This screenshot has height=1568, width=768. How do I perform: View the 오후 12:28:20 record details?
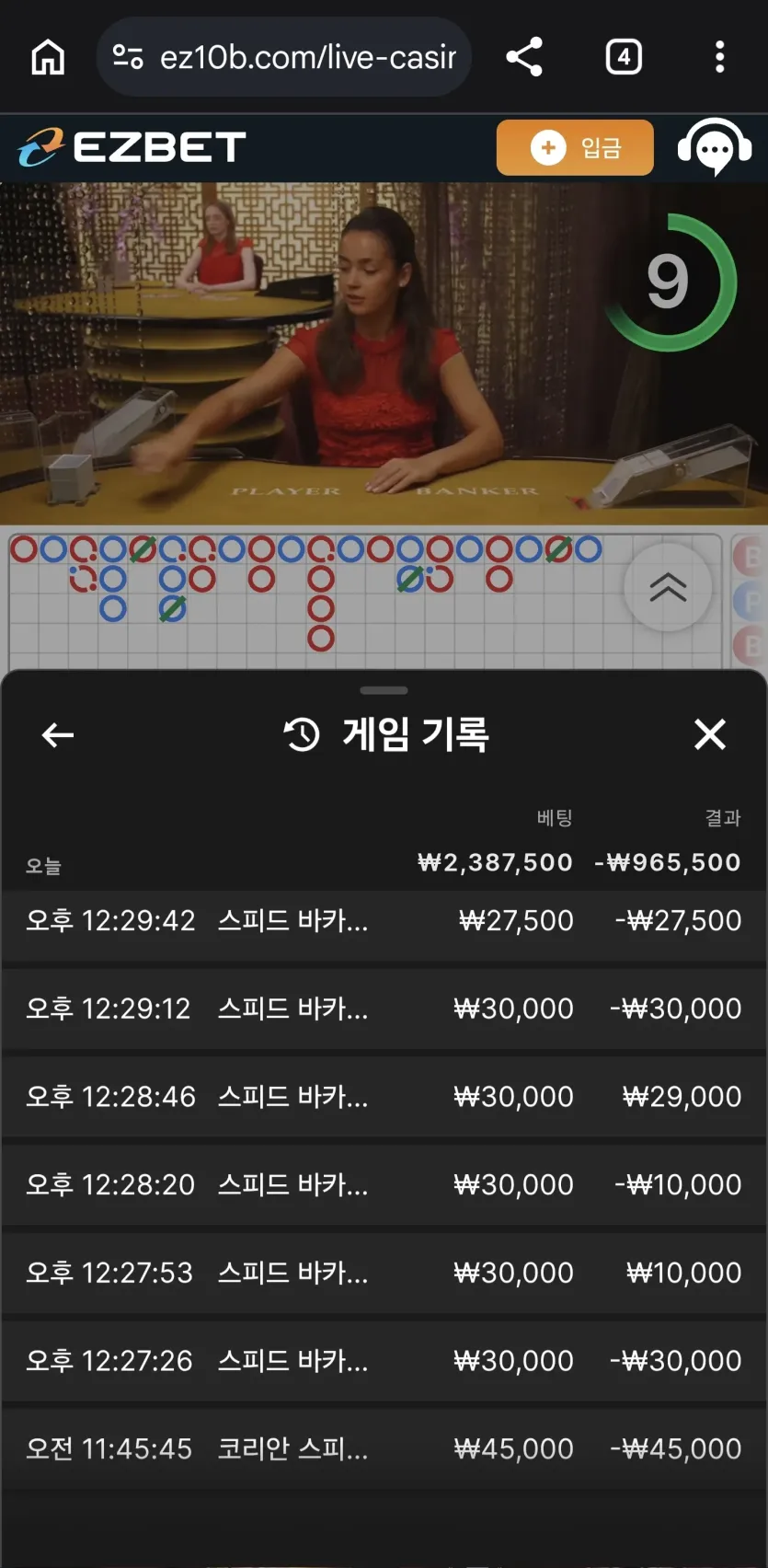click(x=384, y=1185)
